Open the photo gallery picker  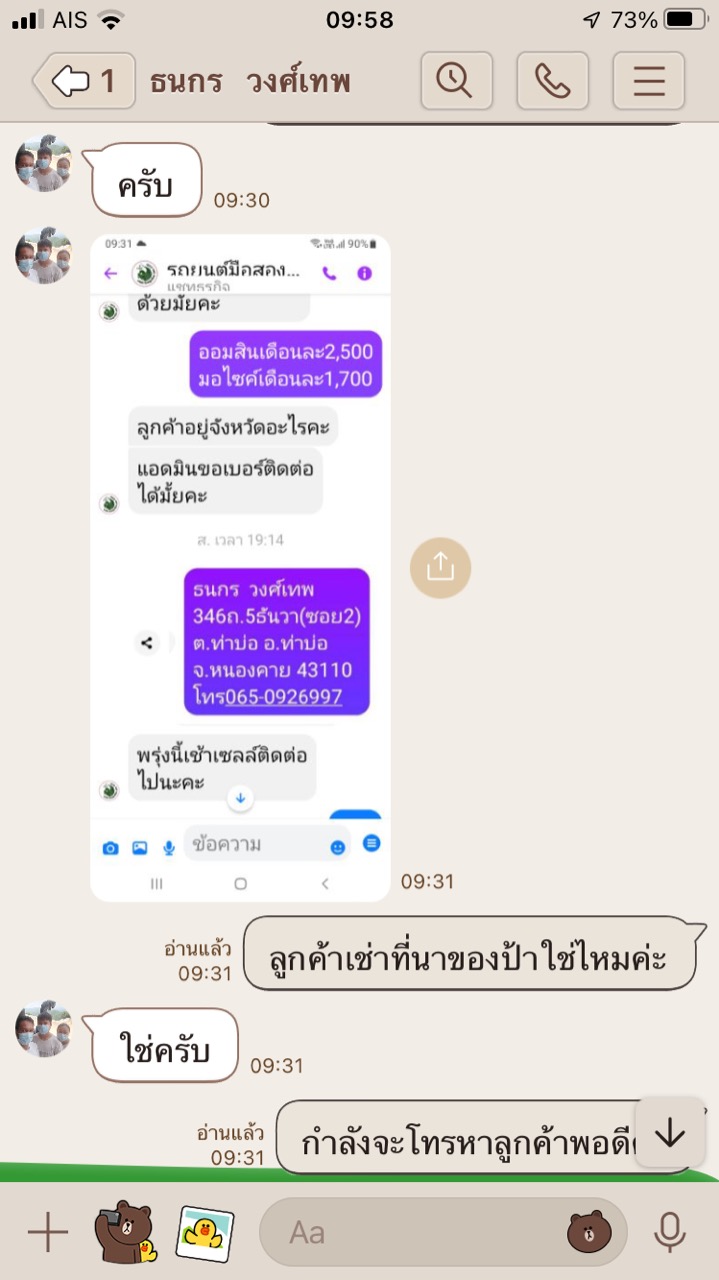tap(205, 1232)
